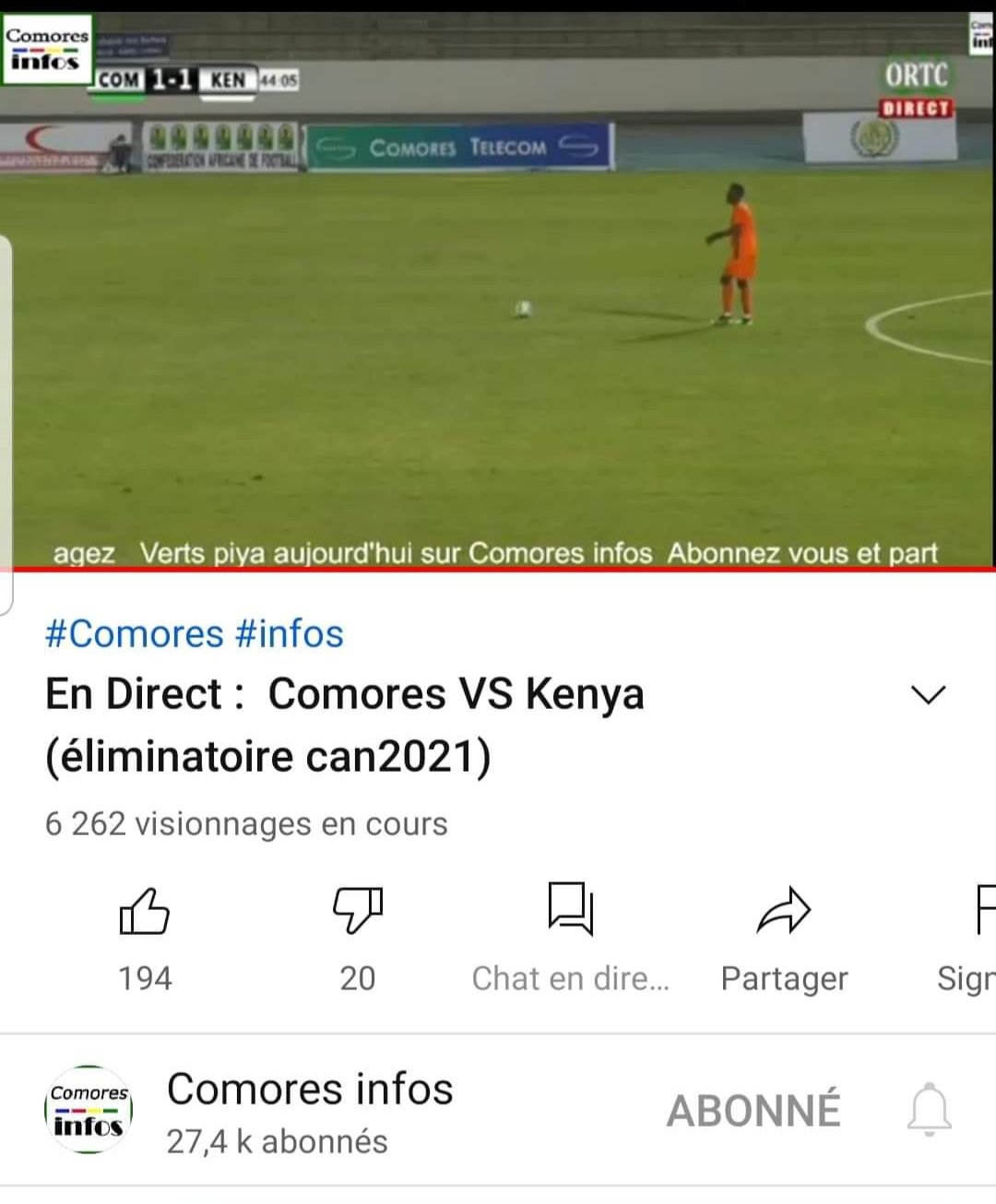Expand the video description chevron
Screen dimensions: 996x1204
coord(928,695)
